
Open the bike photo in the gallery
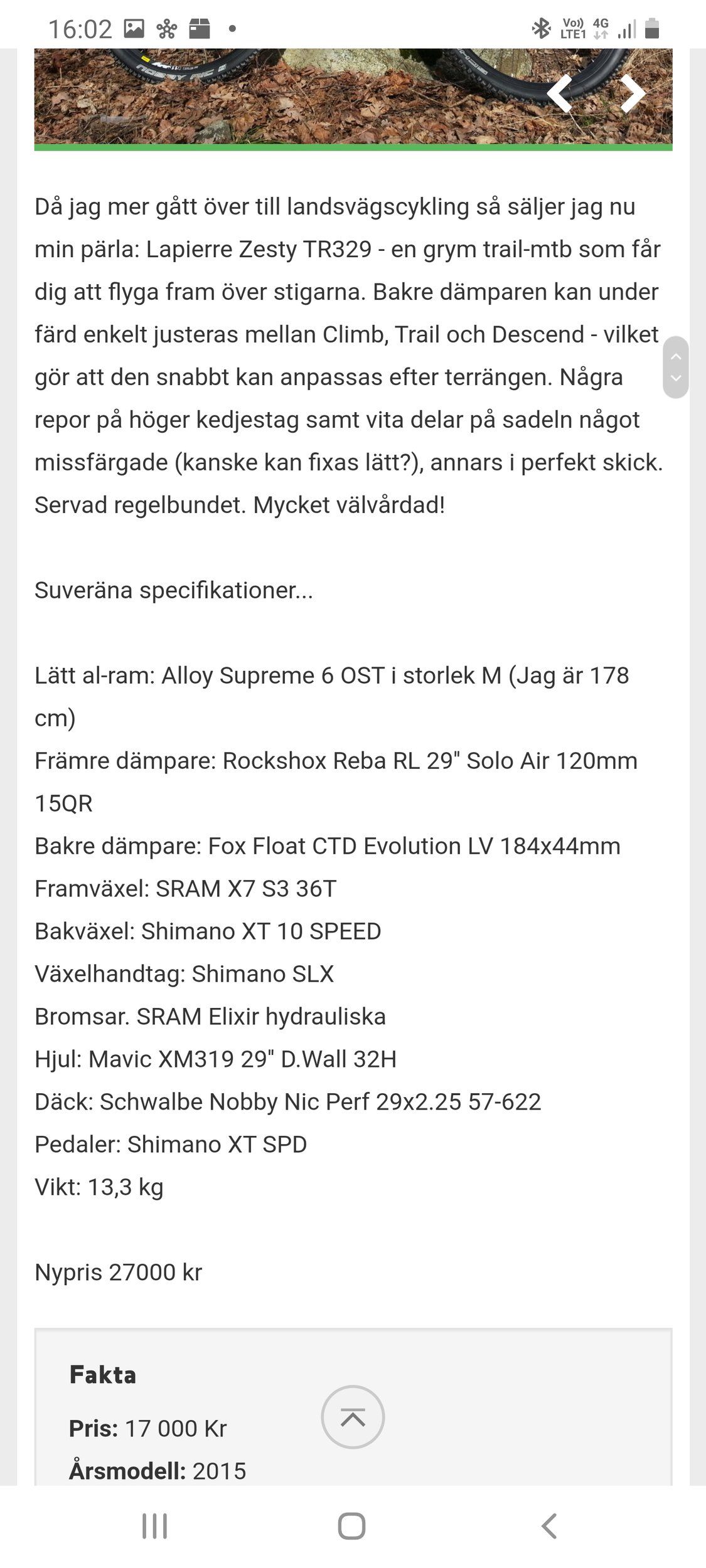click(353, 96)
